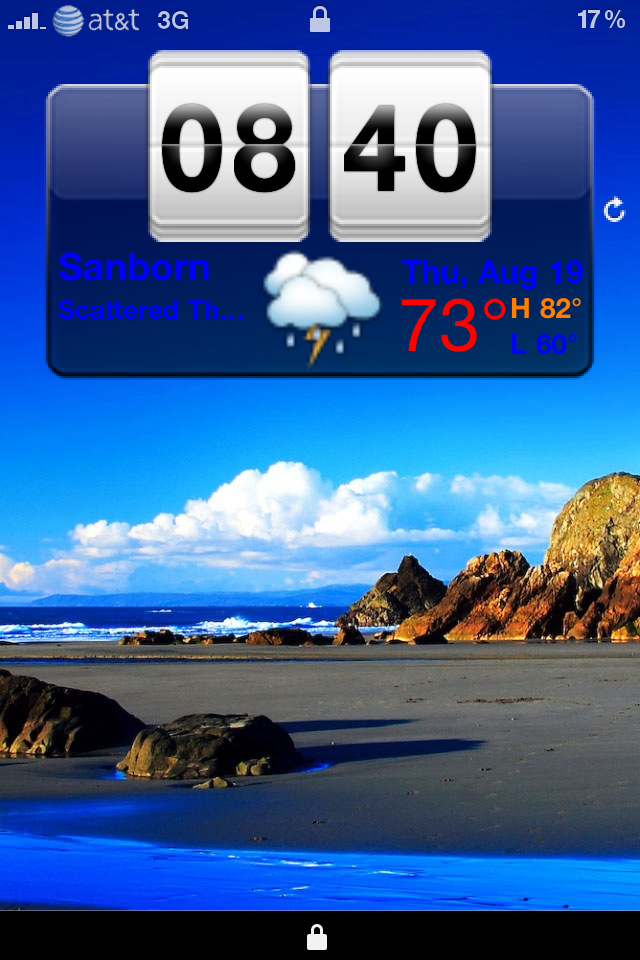Screen dimensions: 640x960
Task: Refresh the weather widget
Action: click(615, 210)
